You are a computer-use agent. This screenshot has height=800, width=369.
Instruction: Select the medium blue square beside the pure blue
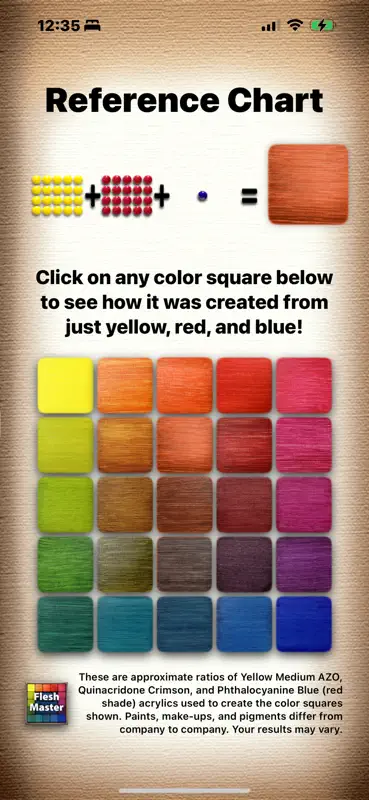coord(244,624)
